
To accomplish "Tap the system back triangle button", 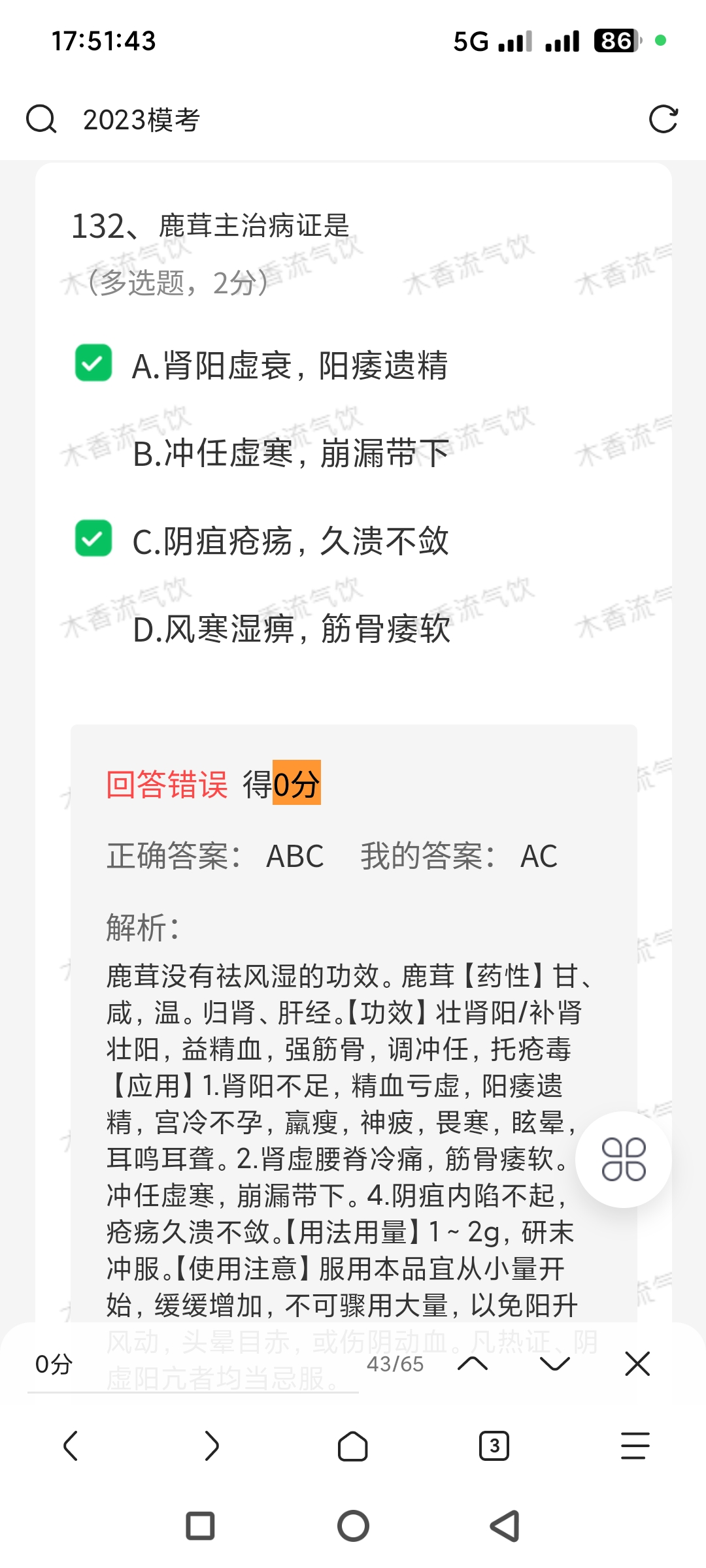I will coord(505,1526).
